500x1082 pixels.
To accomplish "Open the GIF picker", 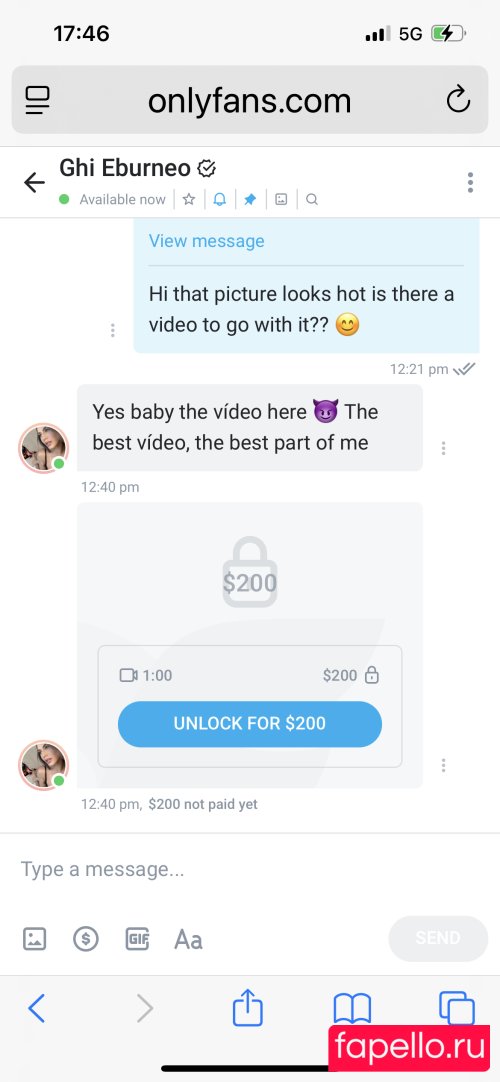I will click(137, 938).
